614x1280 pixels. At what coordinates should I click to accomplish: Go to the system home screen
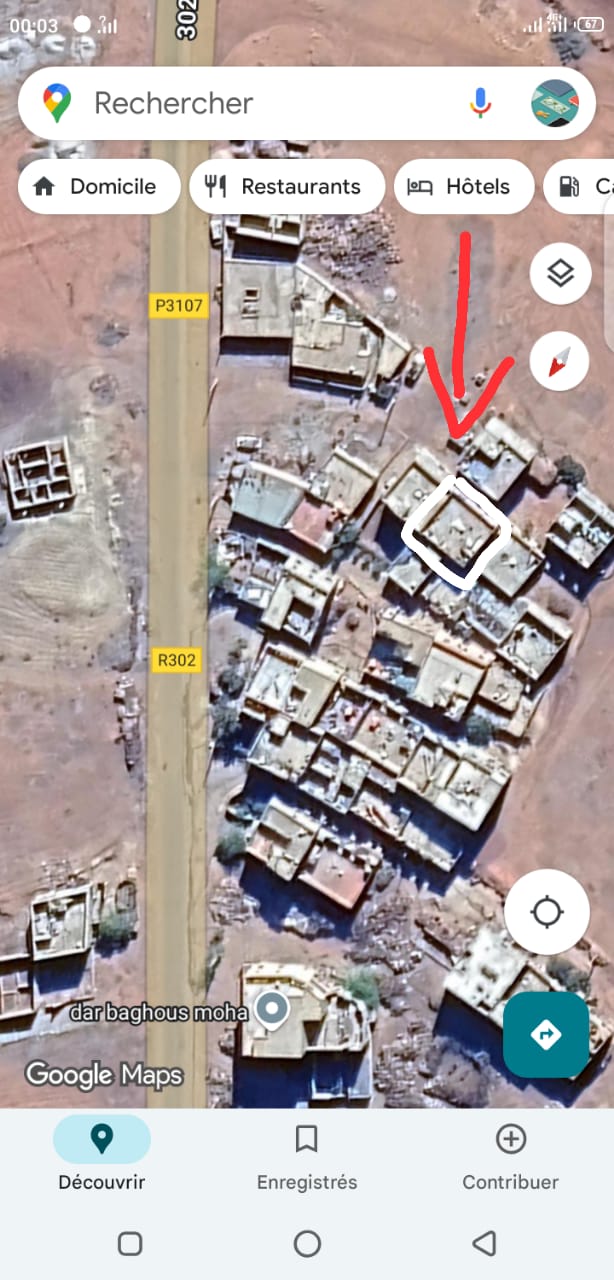coord(307,1243)
